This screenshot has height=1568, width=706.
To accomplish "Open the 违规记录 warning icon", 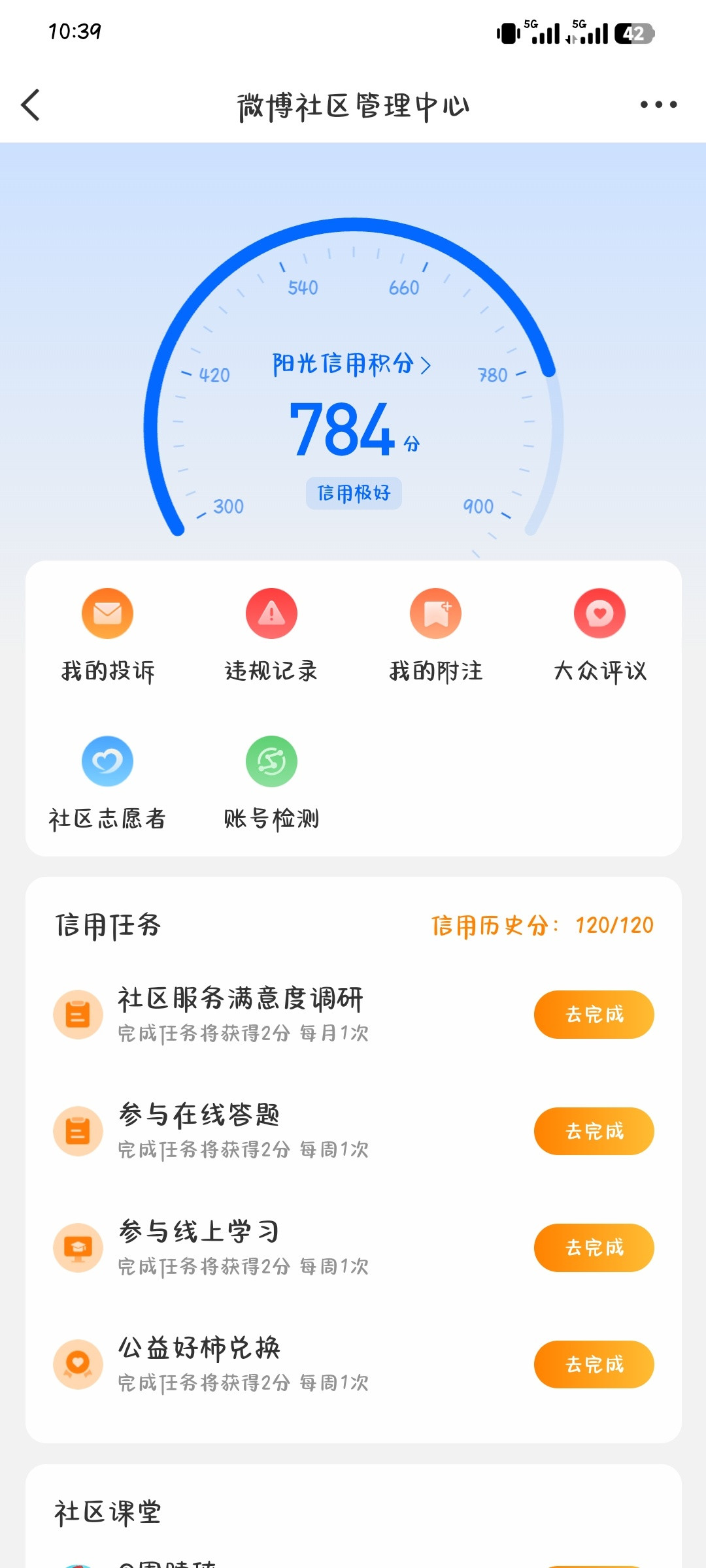I will coord(271,613).
